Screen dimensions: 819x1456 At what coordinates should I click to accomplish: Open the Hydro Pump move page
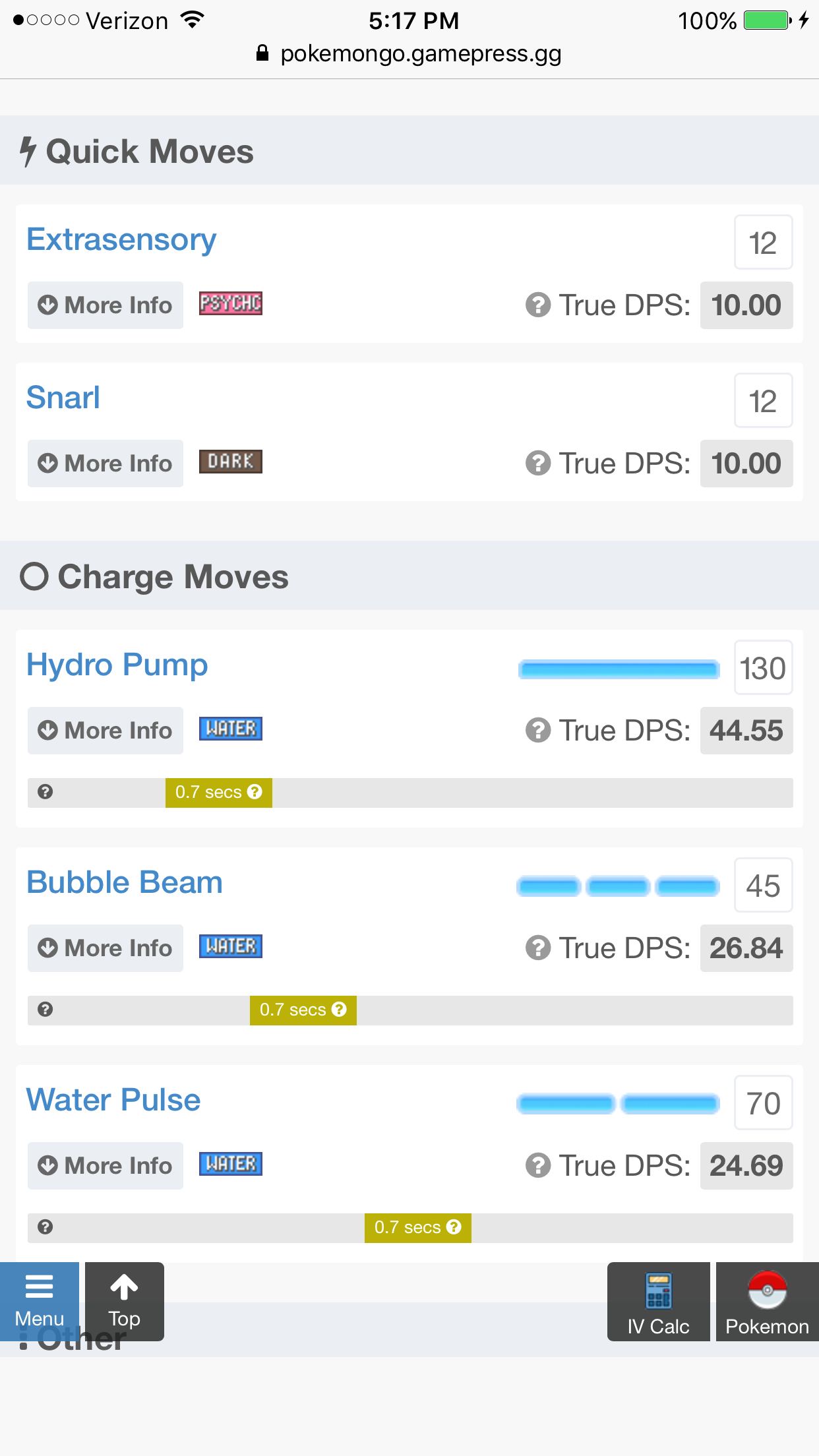tap(117, 665)
